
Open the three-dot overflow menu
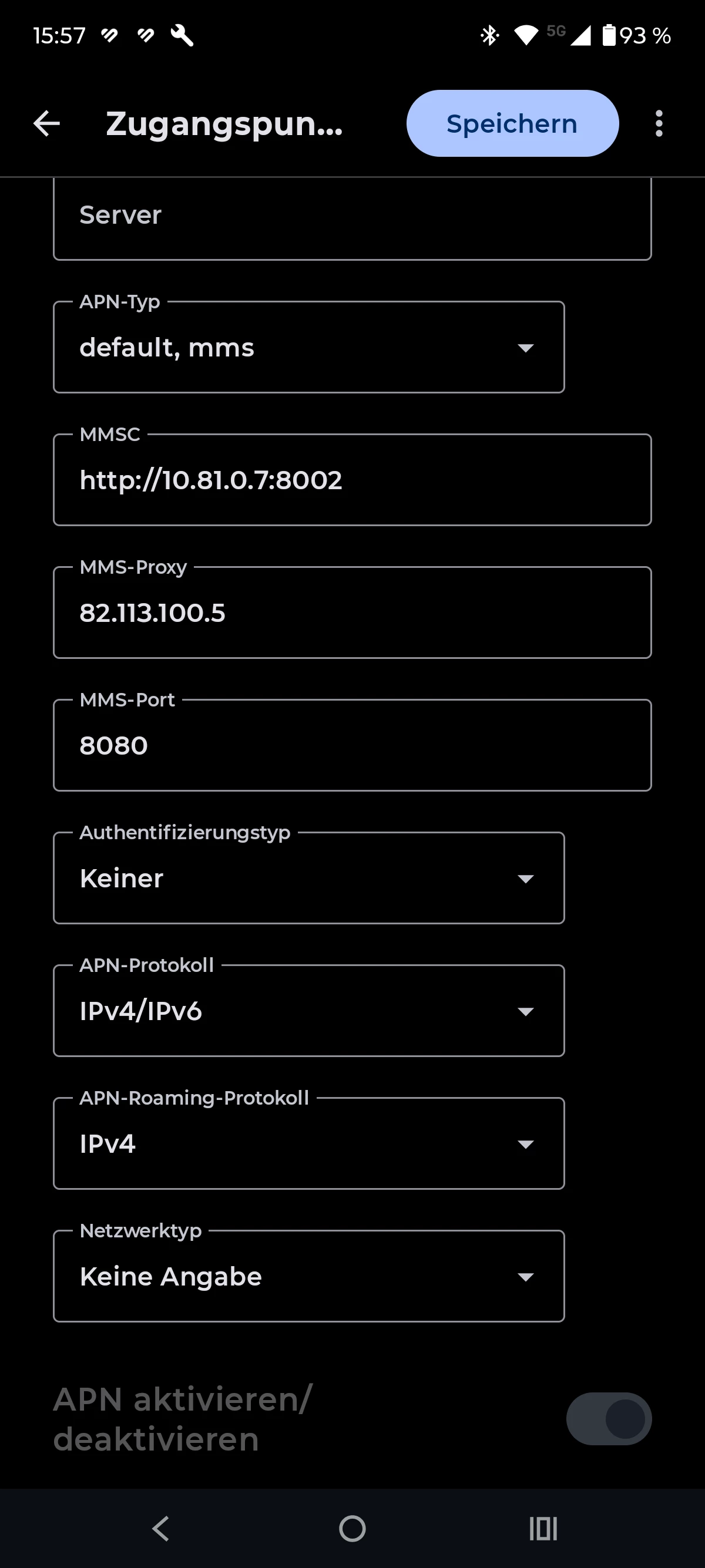click(x=659, y=123)
